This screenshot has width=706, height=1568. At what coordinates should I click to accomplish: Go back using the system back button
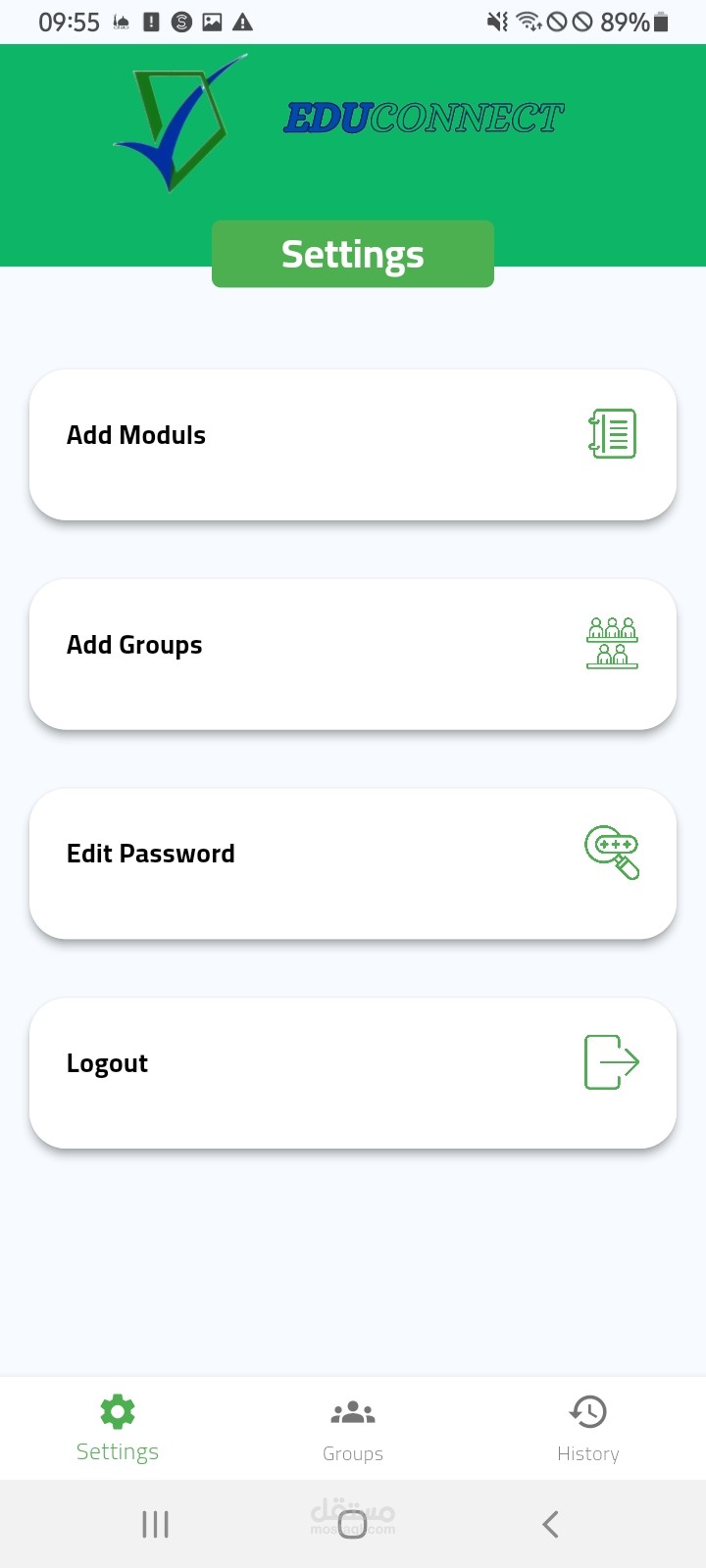click(550, 1524)
